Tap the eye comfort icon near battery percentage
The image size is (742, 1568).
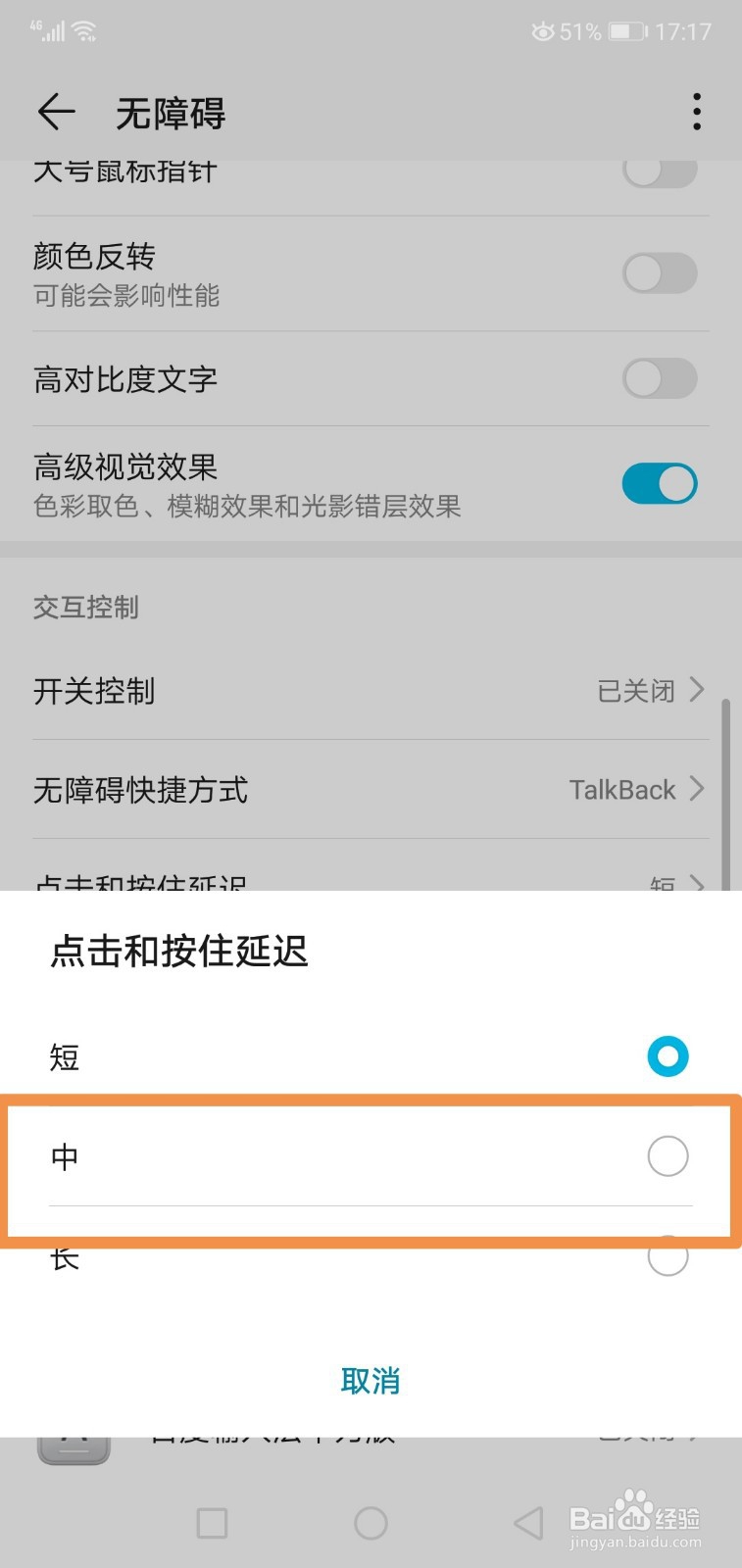pyautogui.click(x=542, y=30)
